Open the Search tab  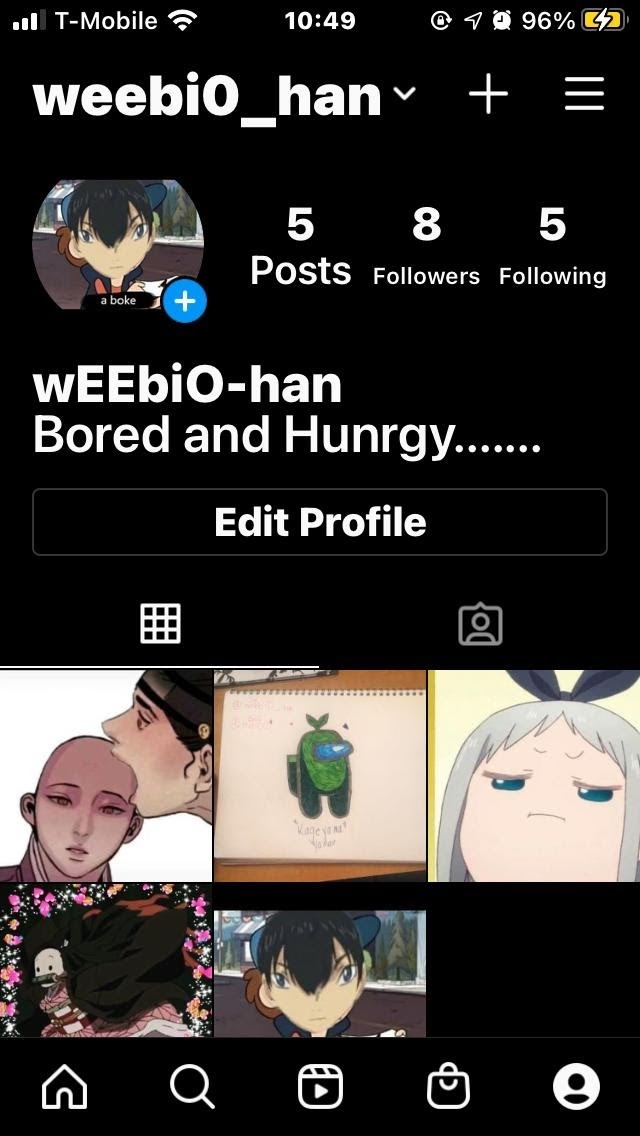point(192,1087)
